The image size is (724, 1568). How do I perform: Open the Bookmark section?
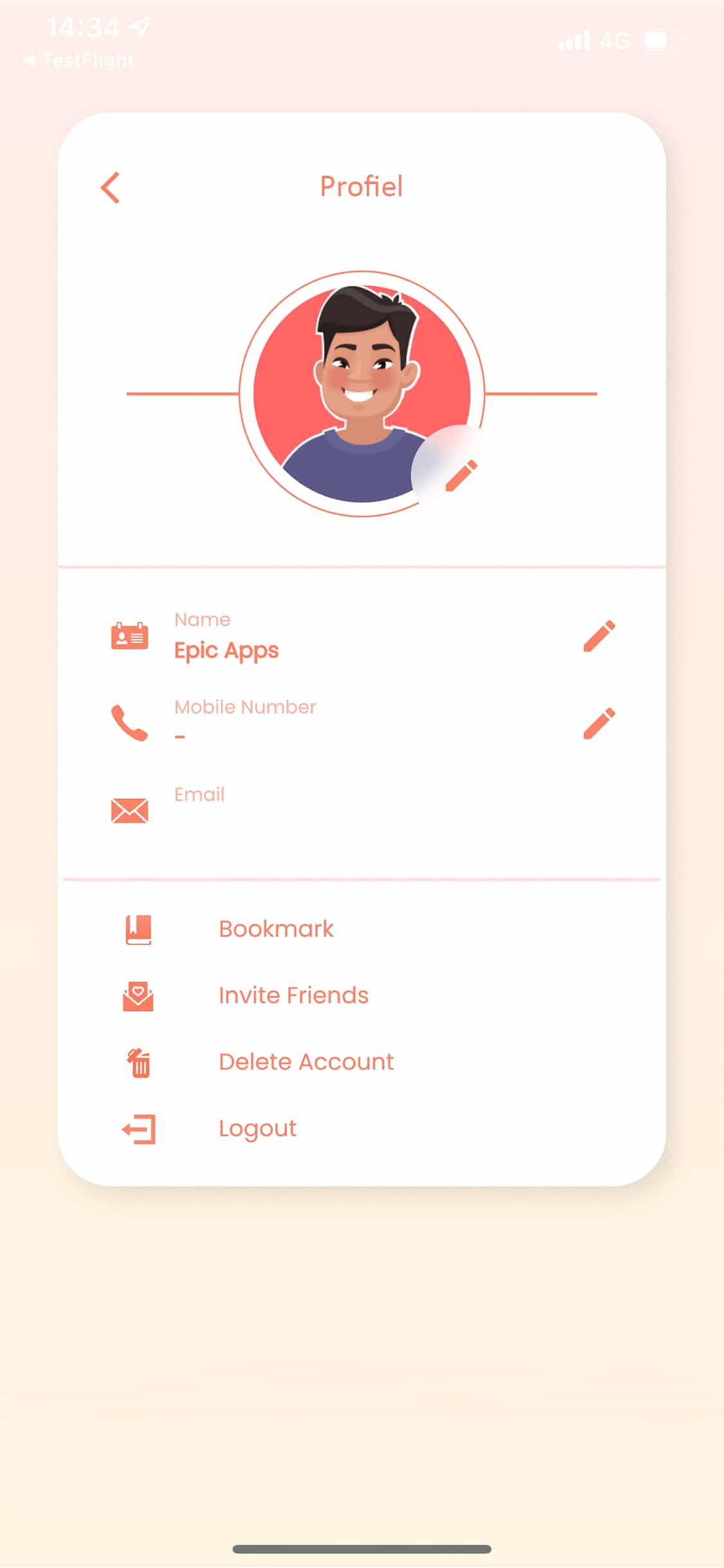click(x=275, y=929)
